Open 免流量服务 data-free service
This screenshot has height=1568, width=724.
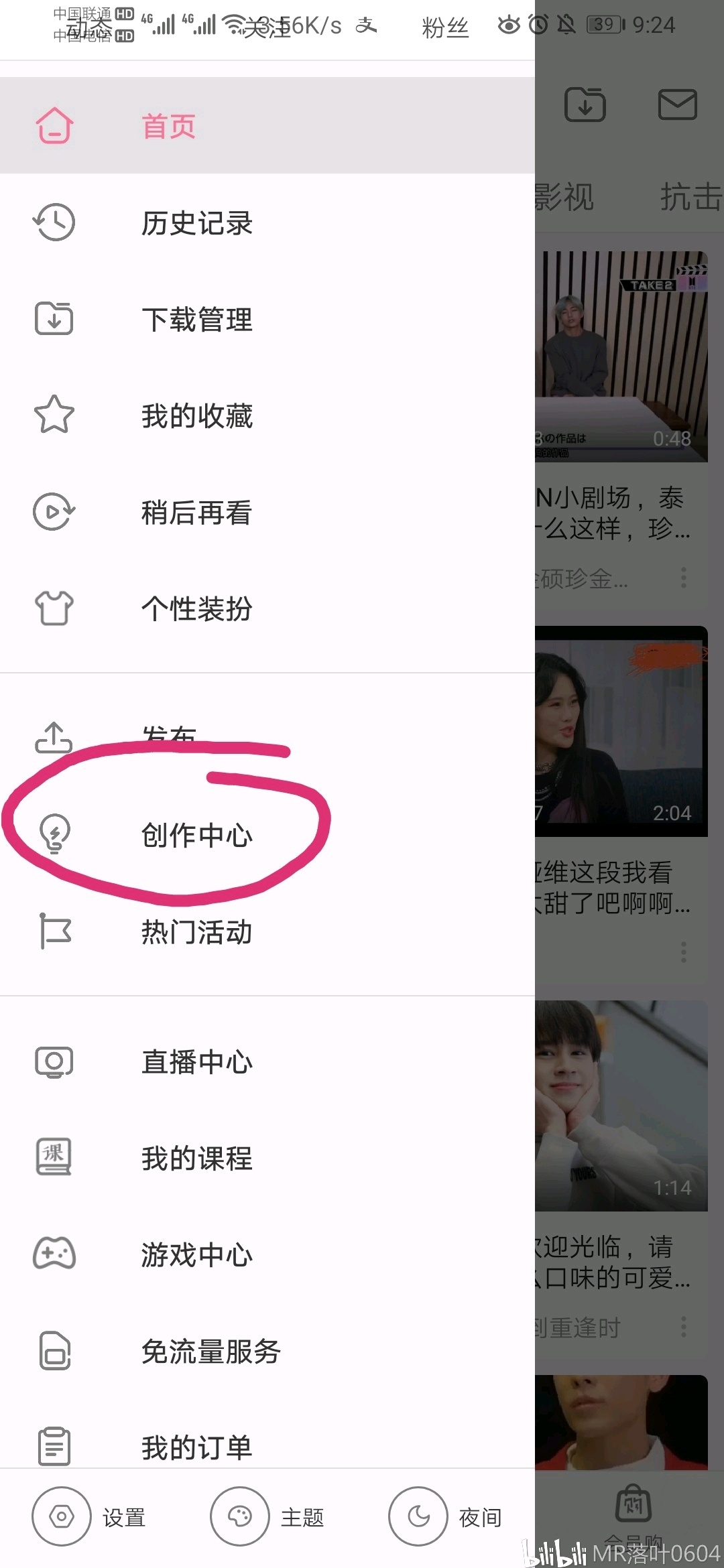pos(210,1351)
